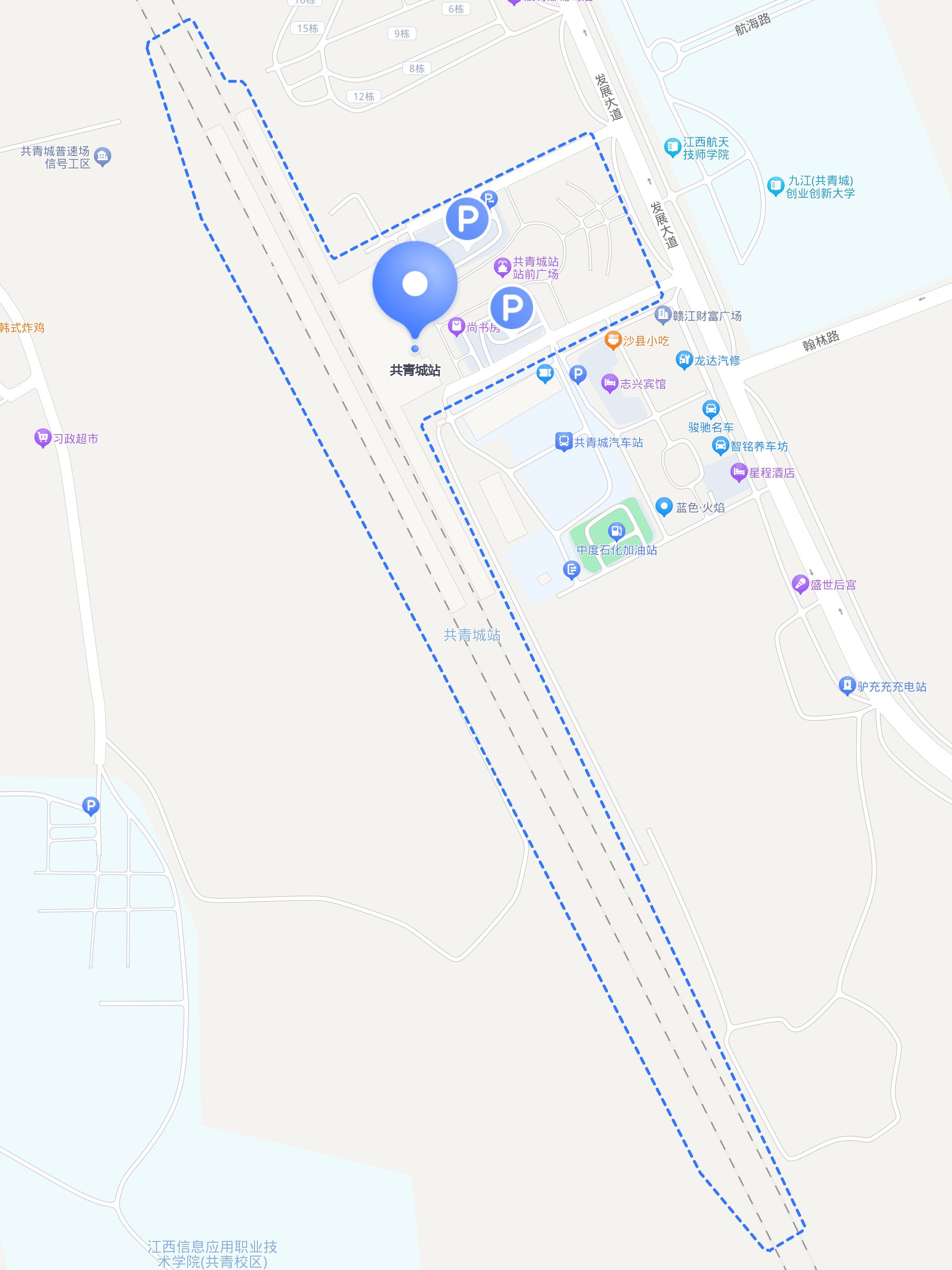
Task: Tap the 盛世后宫 entertainment marker
Action: 800,585
